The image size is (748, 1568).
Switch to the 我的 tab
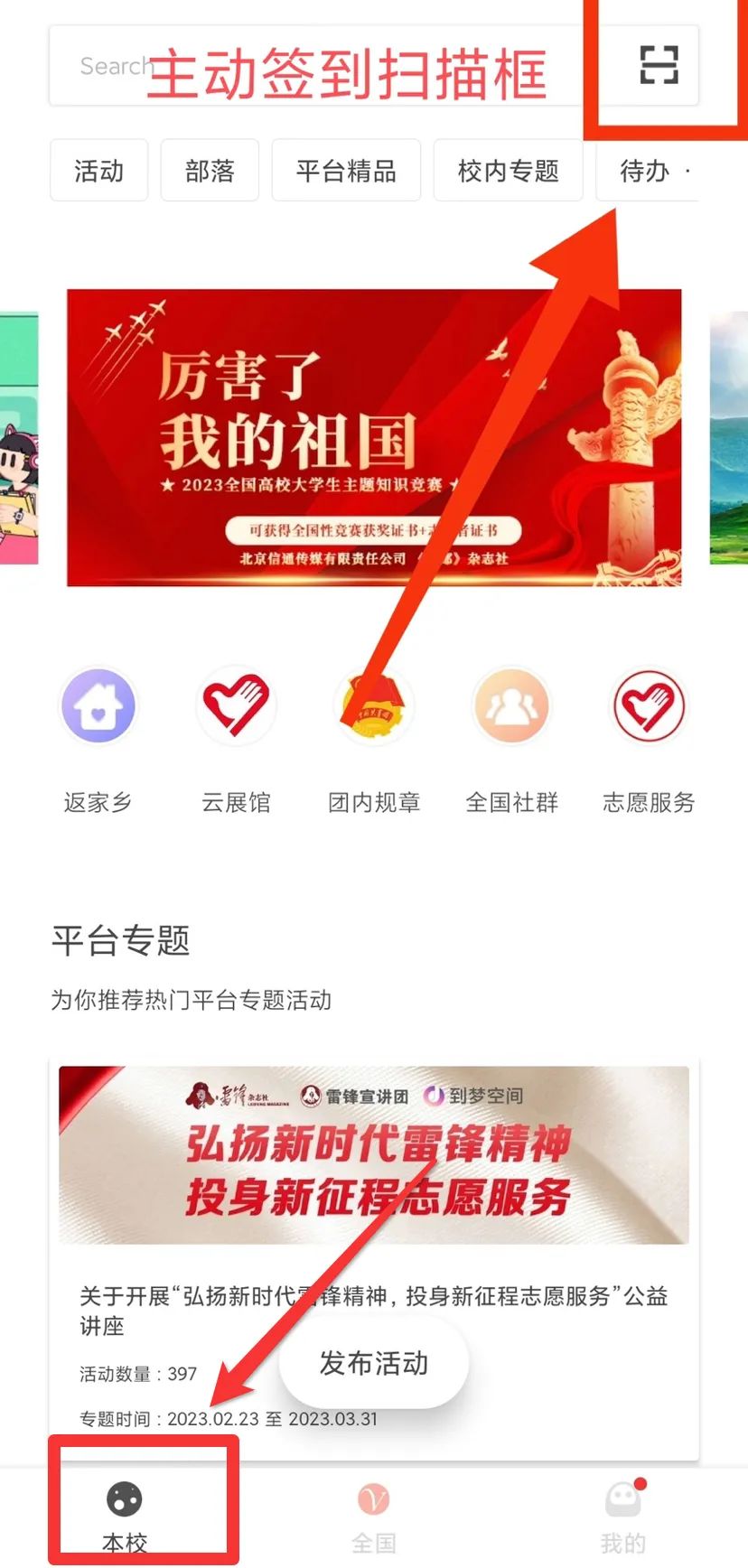click(x=622, y=1515)
